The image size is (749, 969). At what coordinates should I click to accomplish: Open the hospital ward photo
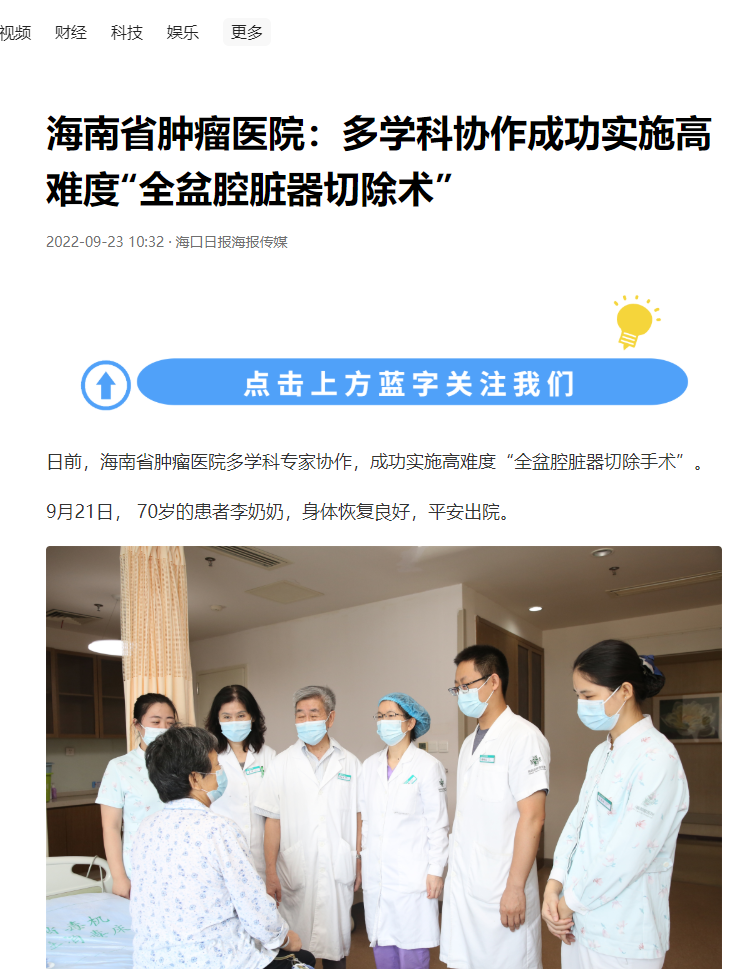[383, 757]
